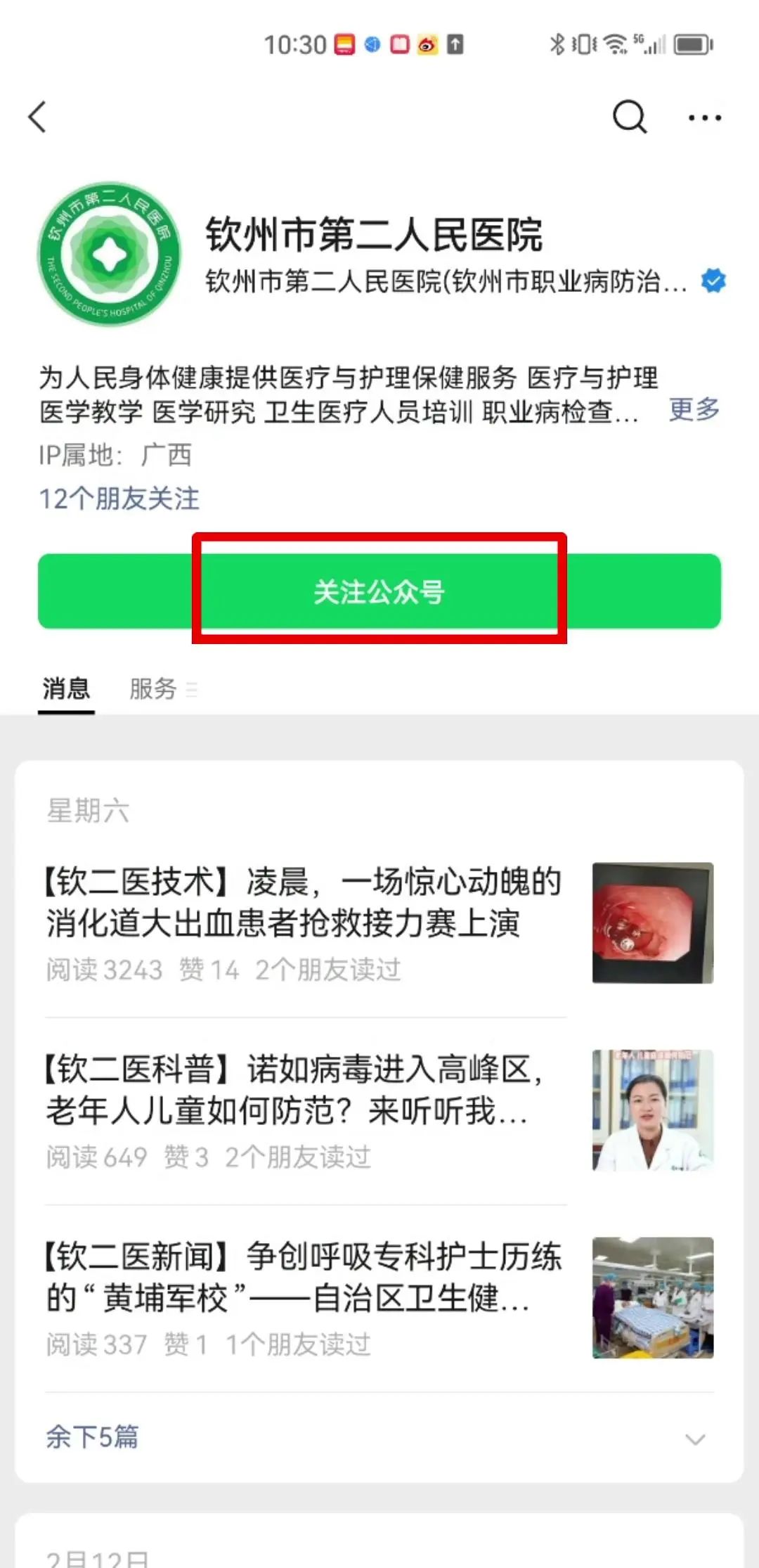
Task: View the 12个朋友关注 friends list
Action: tap(119, 499)
